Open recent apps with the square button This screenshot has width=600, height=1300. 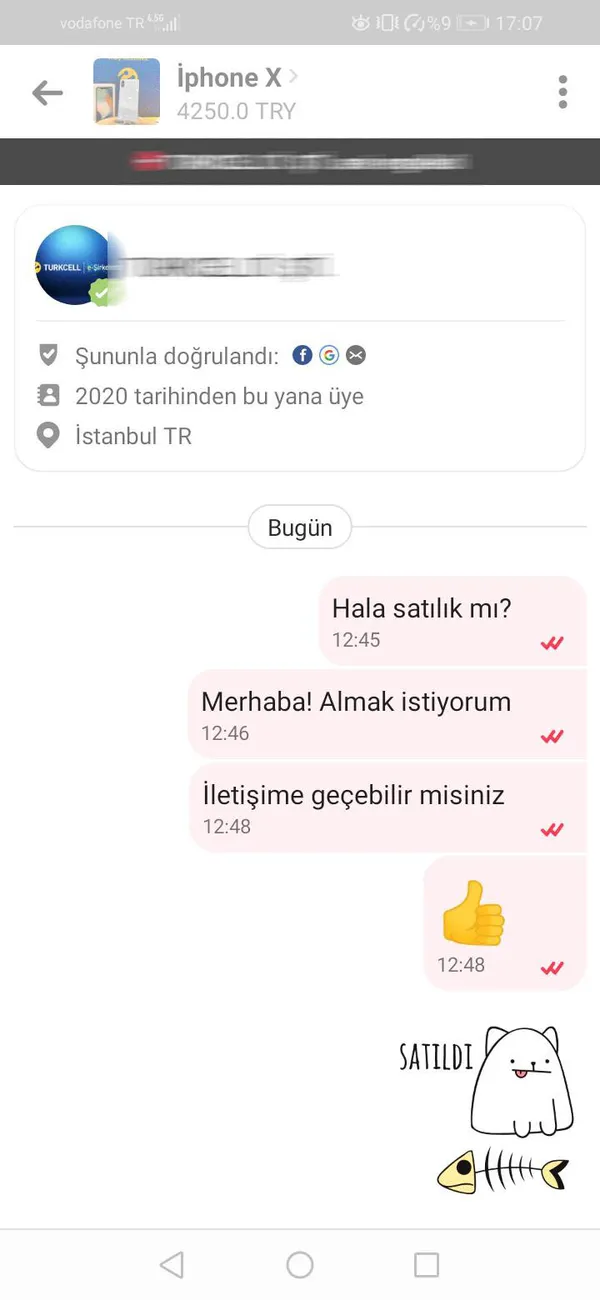tap(427, 1265)
